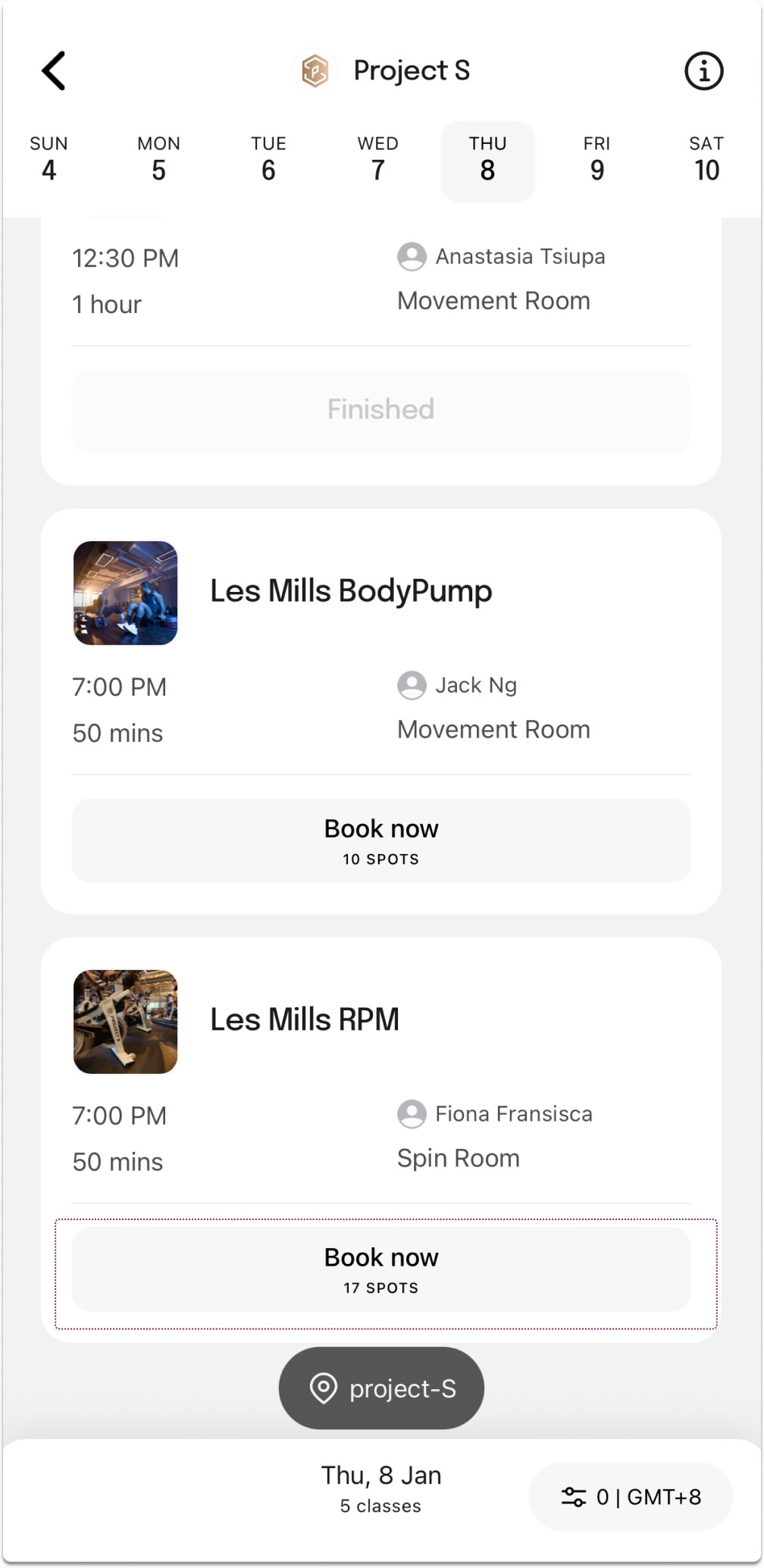764x1568 pixels.
Task: Click the Les Mills RPM class thumbnail
Action: 125,1021
